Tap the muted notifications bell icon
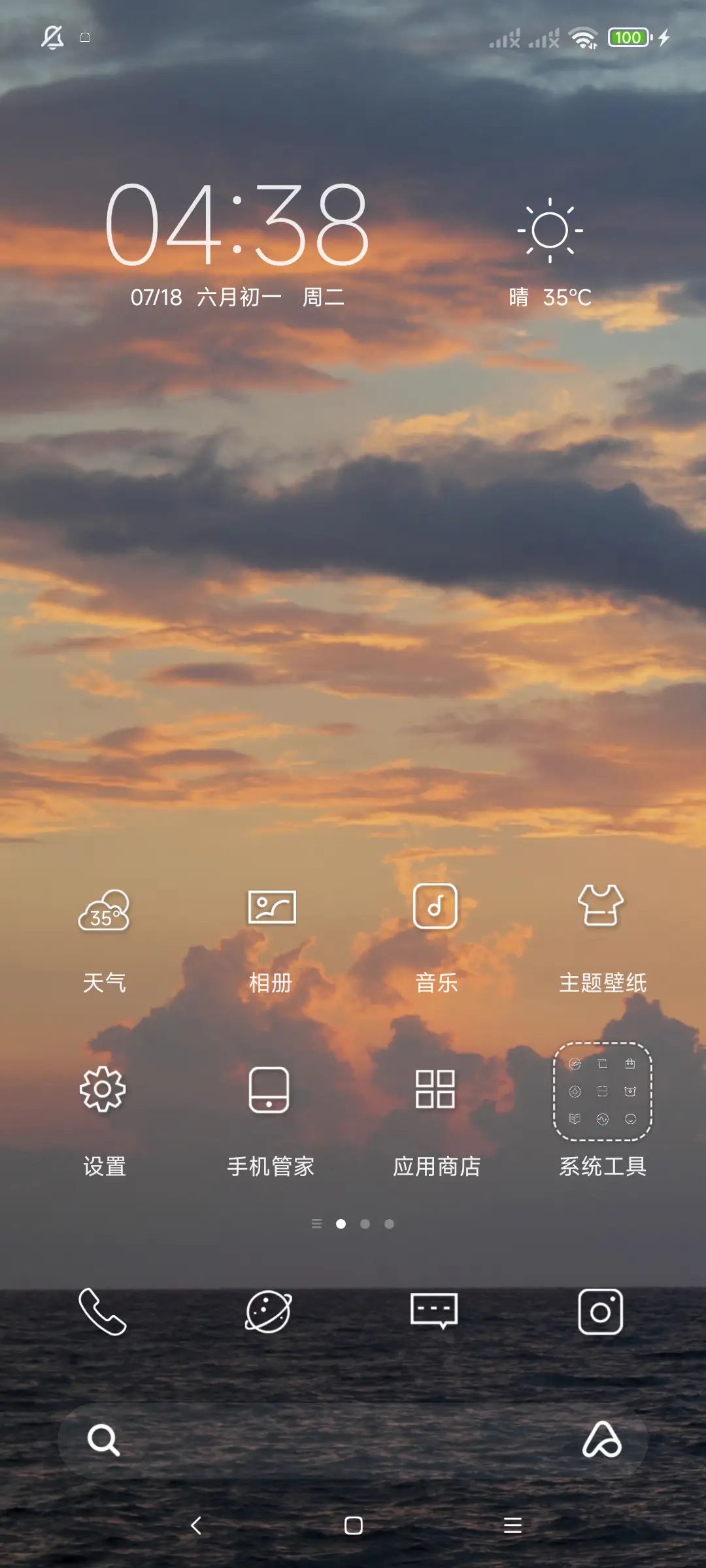 (x=53, y=37)
